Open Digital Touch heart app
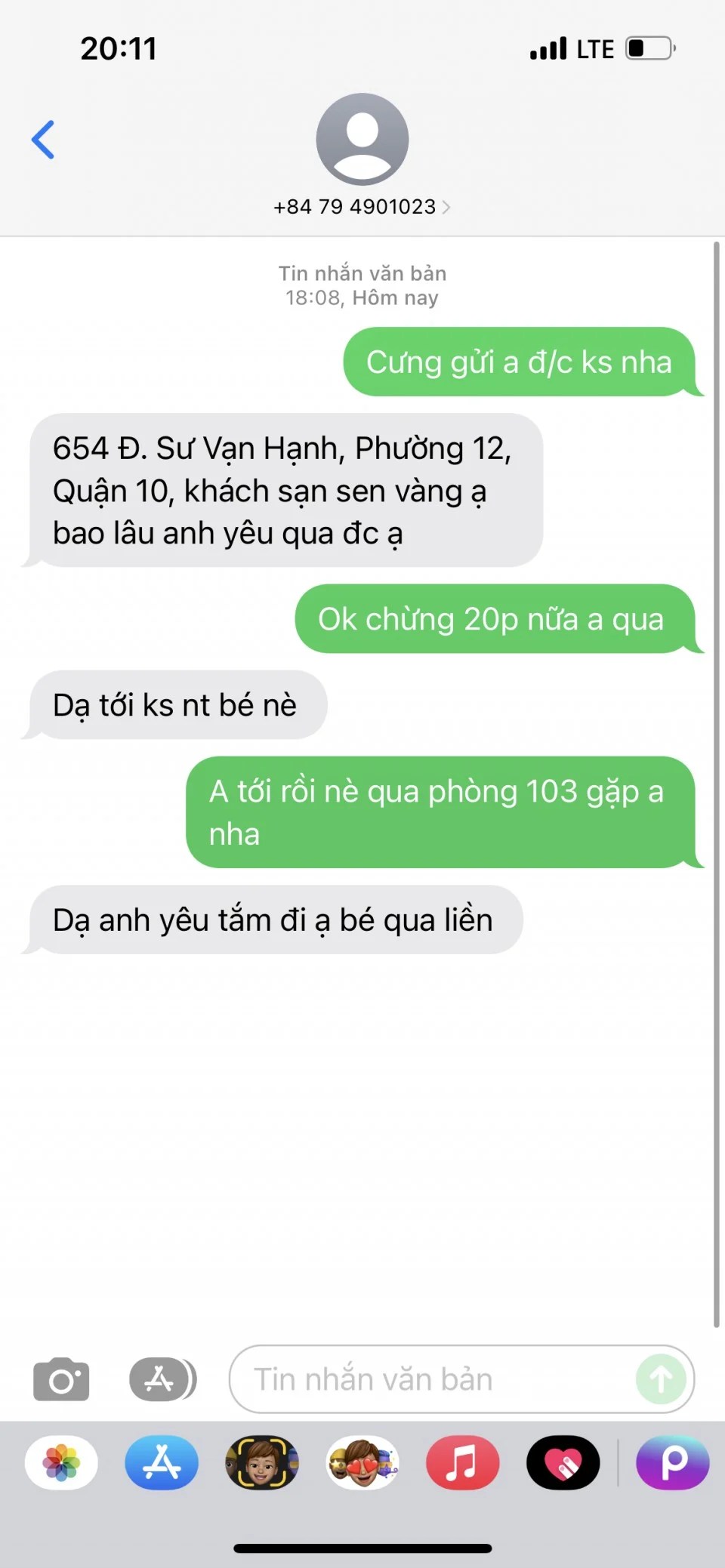 pyautogui.click(x=563, y=1462)
